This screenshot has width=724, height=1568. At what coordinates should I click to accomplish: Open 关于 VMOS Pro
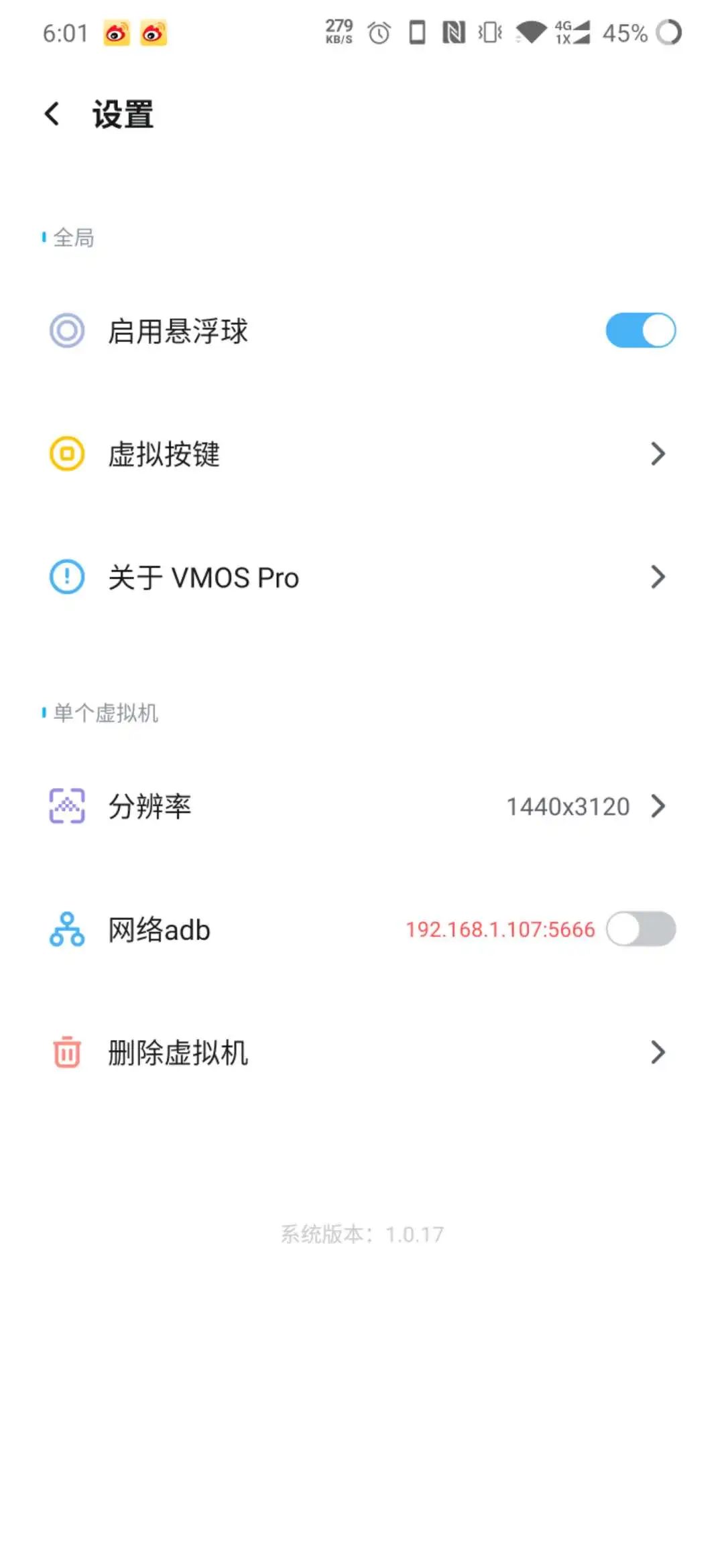tap(362, 577)
